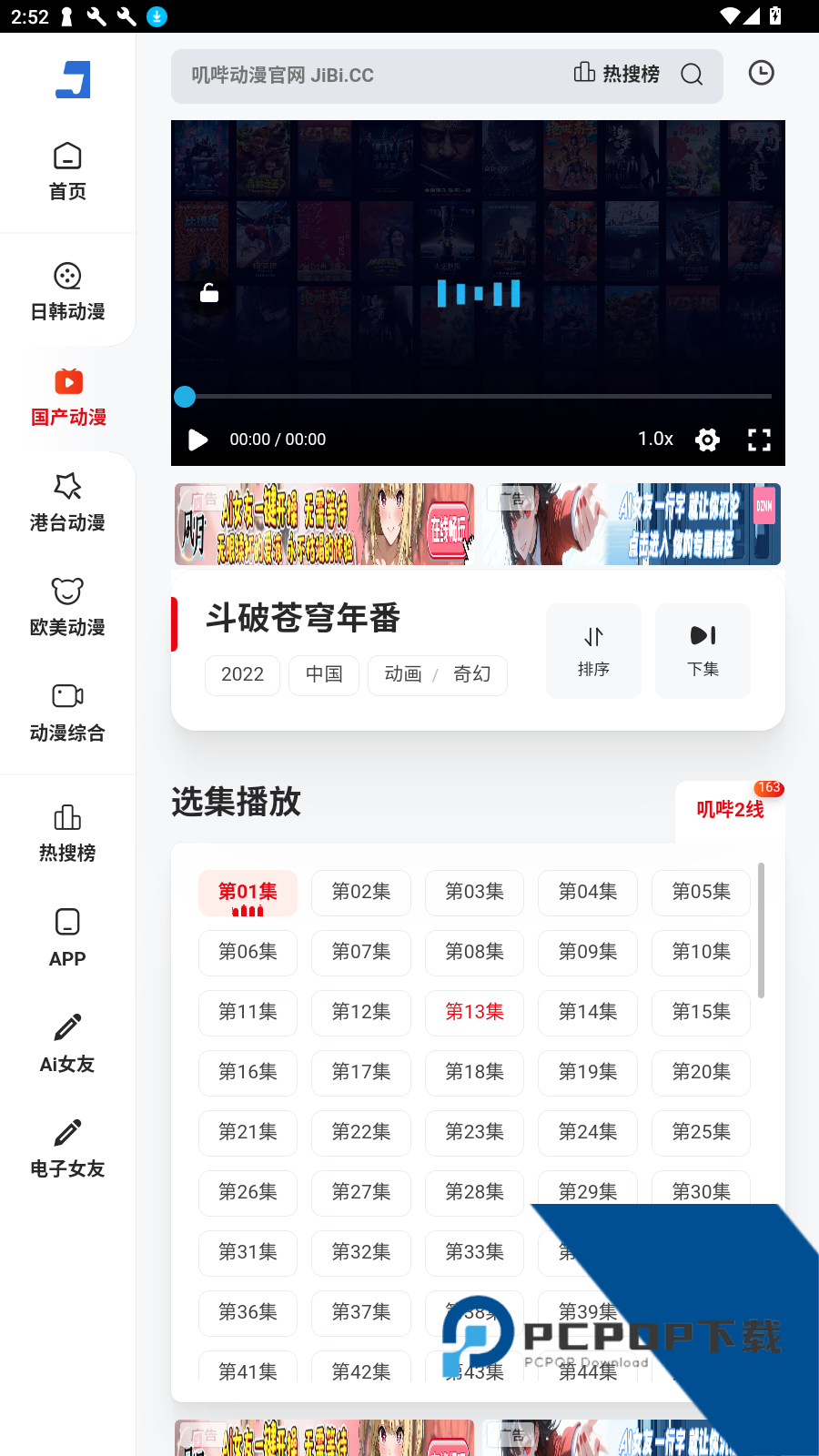The width and height of the screenshot is (819, 1456).
Task: Click the 排序 sort button
Action: 593,650
